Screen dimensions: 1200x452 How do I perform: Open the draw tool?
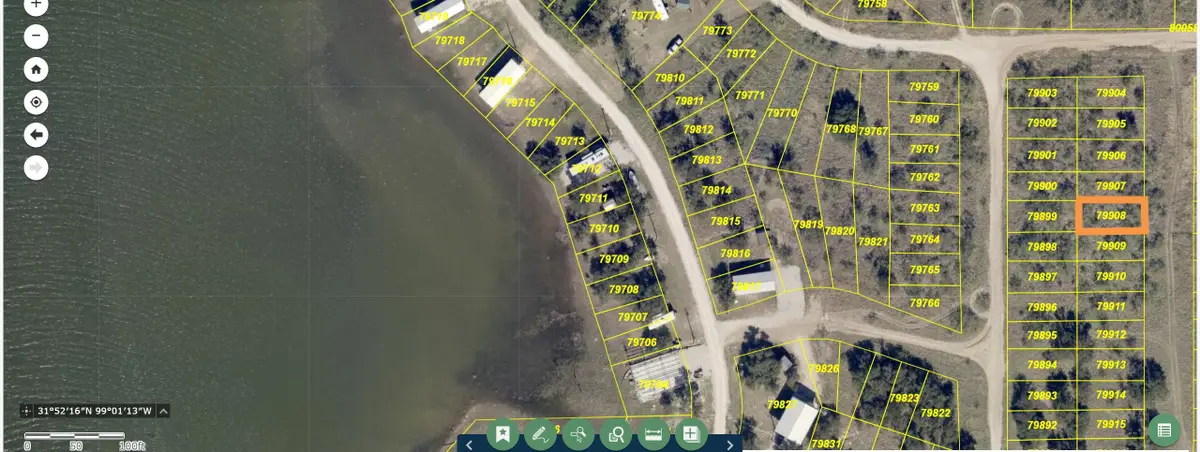[540, 434]
